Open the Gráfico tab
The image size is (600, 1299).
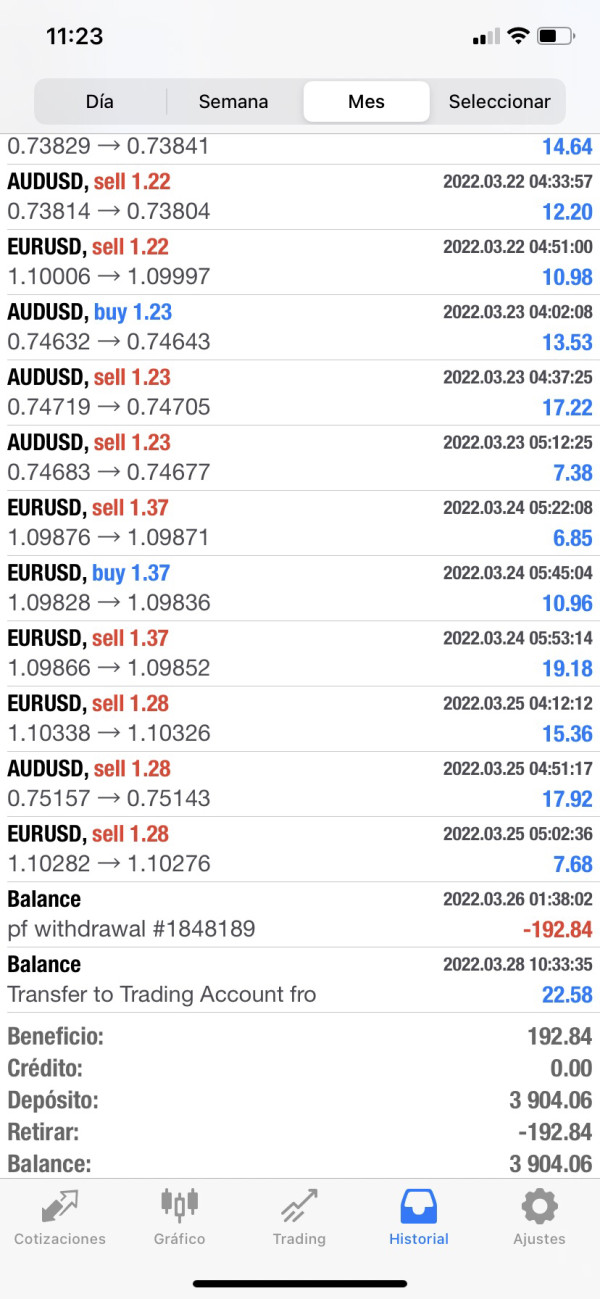(x=180, y=1217)
